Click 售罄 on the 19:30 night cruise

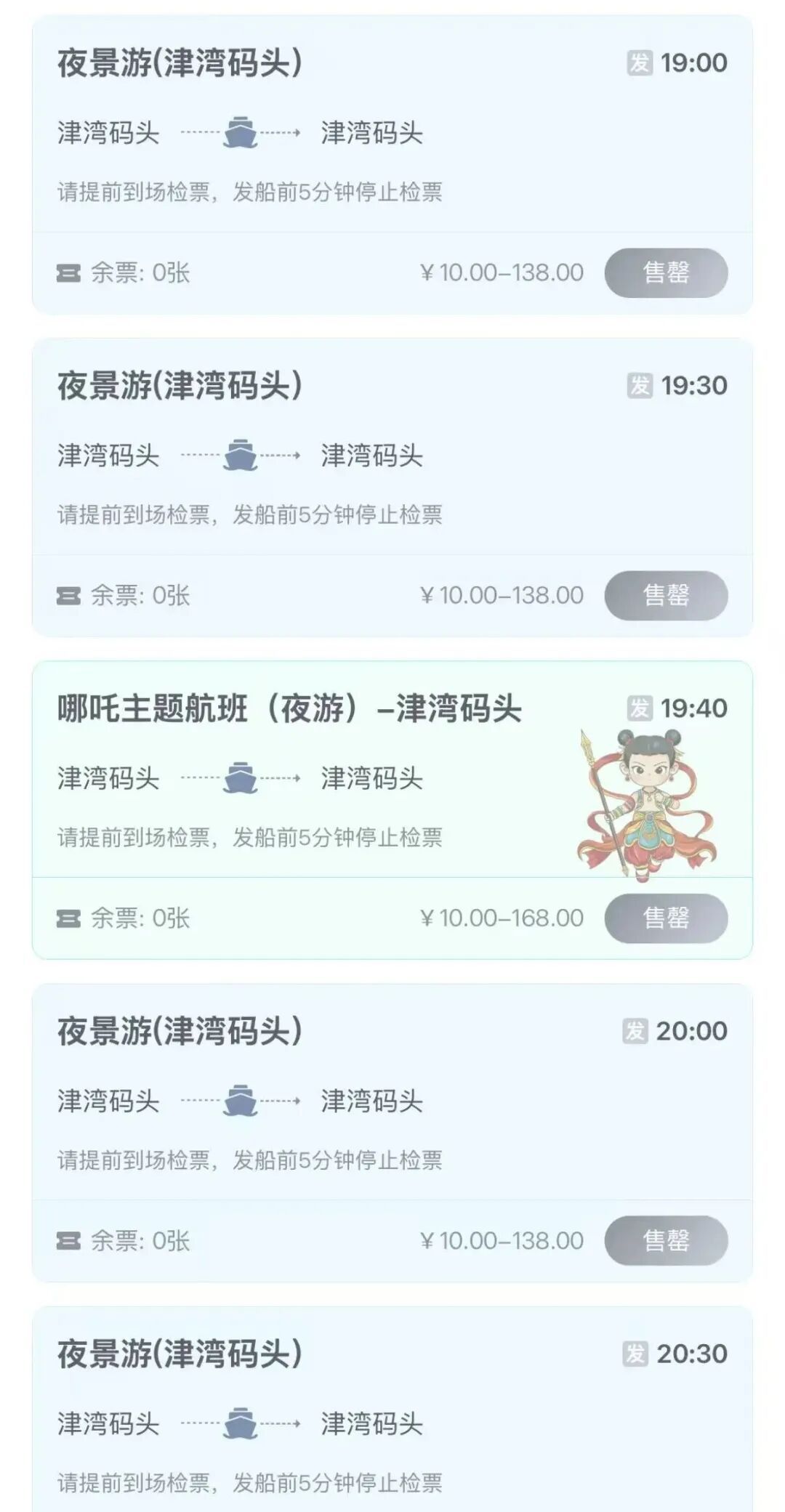click(667, 594)
